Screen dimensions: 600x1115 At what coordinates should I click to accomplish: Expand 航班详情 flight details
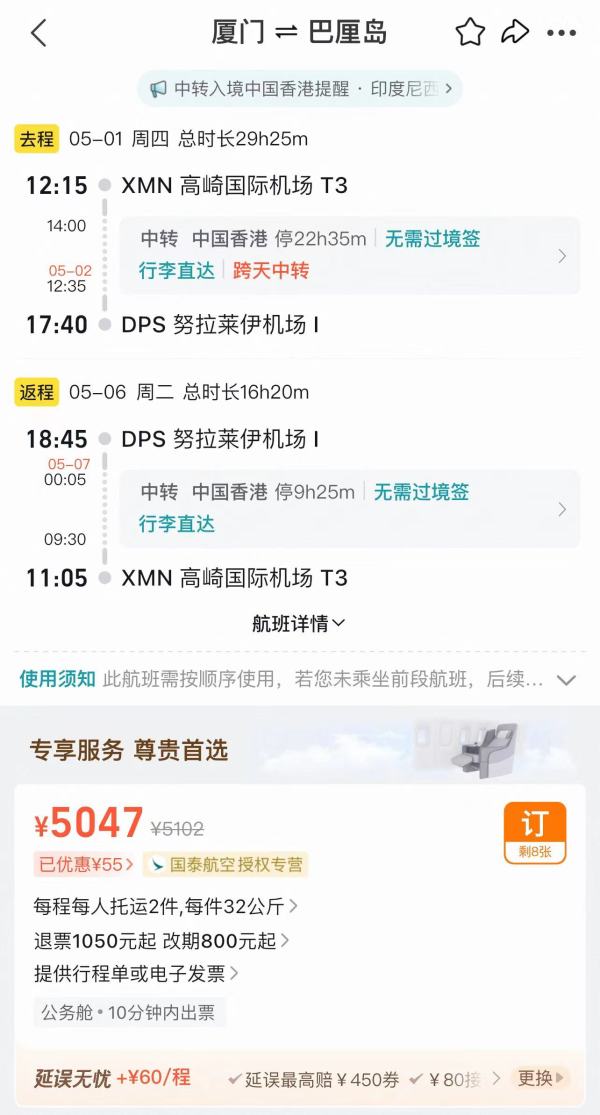pos(299,623)
